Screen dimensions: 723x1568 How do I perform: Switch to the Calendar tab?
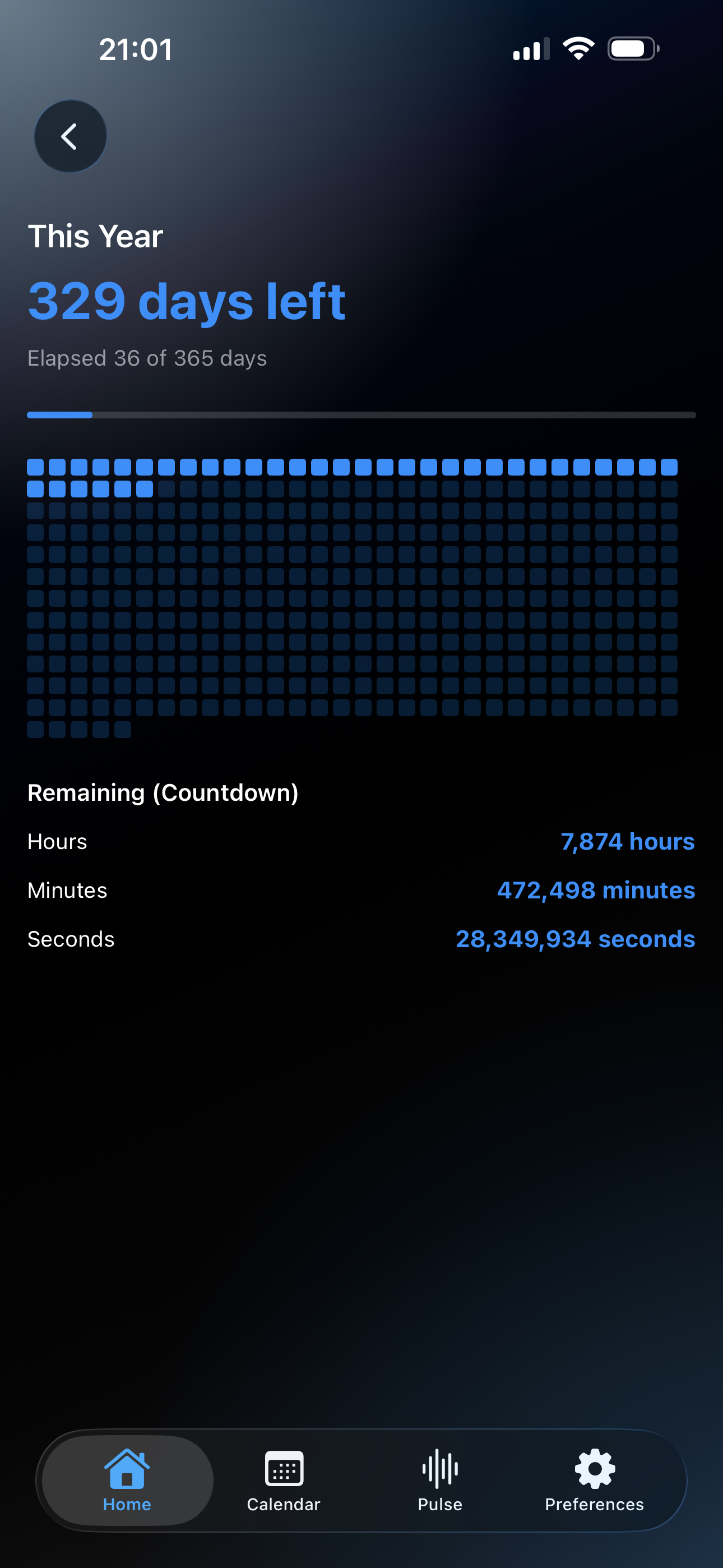pos(284,1481)
